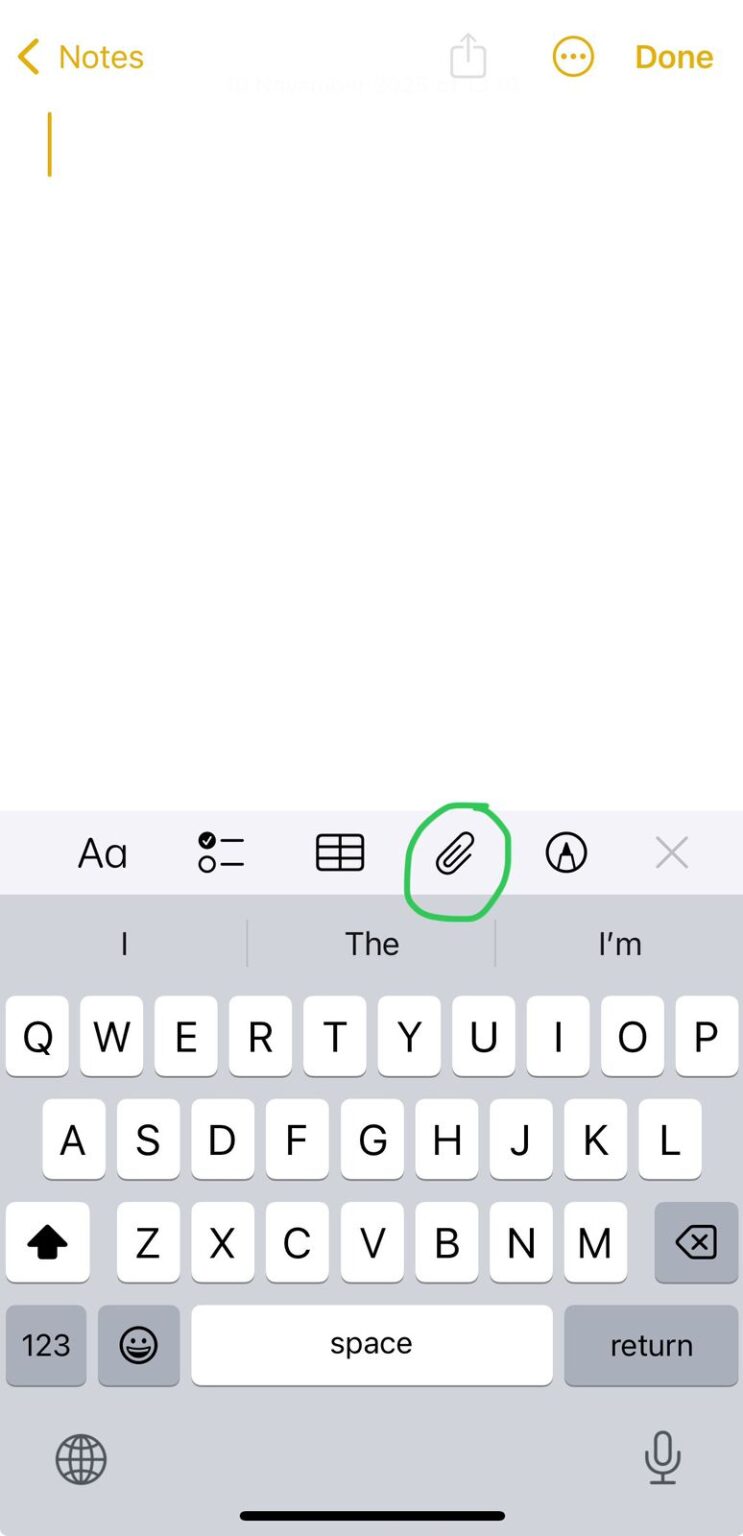Screen dimensions: 743x1536
Task: Start voice dictation with the microphone
Action: (662, 1459)
